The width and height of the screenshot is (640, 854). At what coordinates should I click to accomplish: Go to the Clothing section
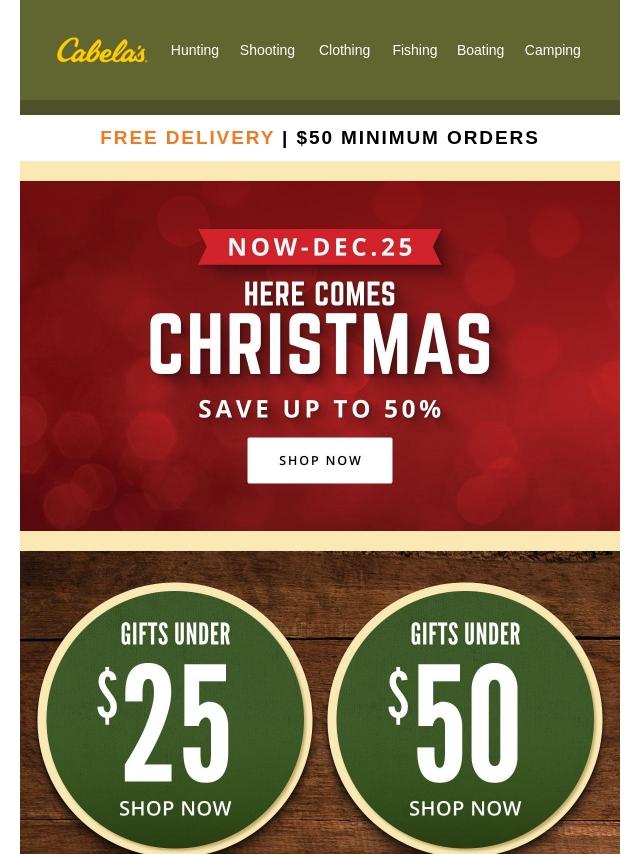344,50
